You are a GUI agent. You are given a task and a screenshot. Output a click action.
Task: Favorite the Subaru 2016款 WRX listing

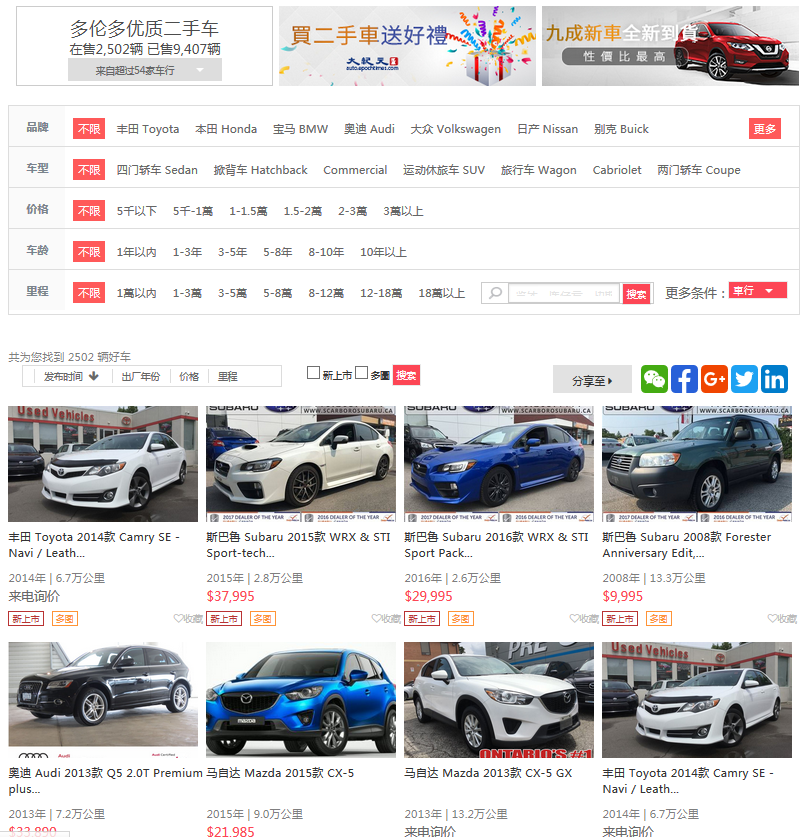point(584,619)
